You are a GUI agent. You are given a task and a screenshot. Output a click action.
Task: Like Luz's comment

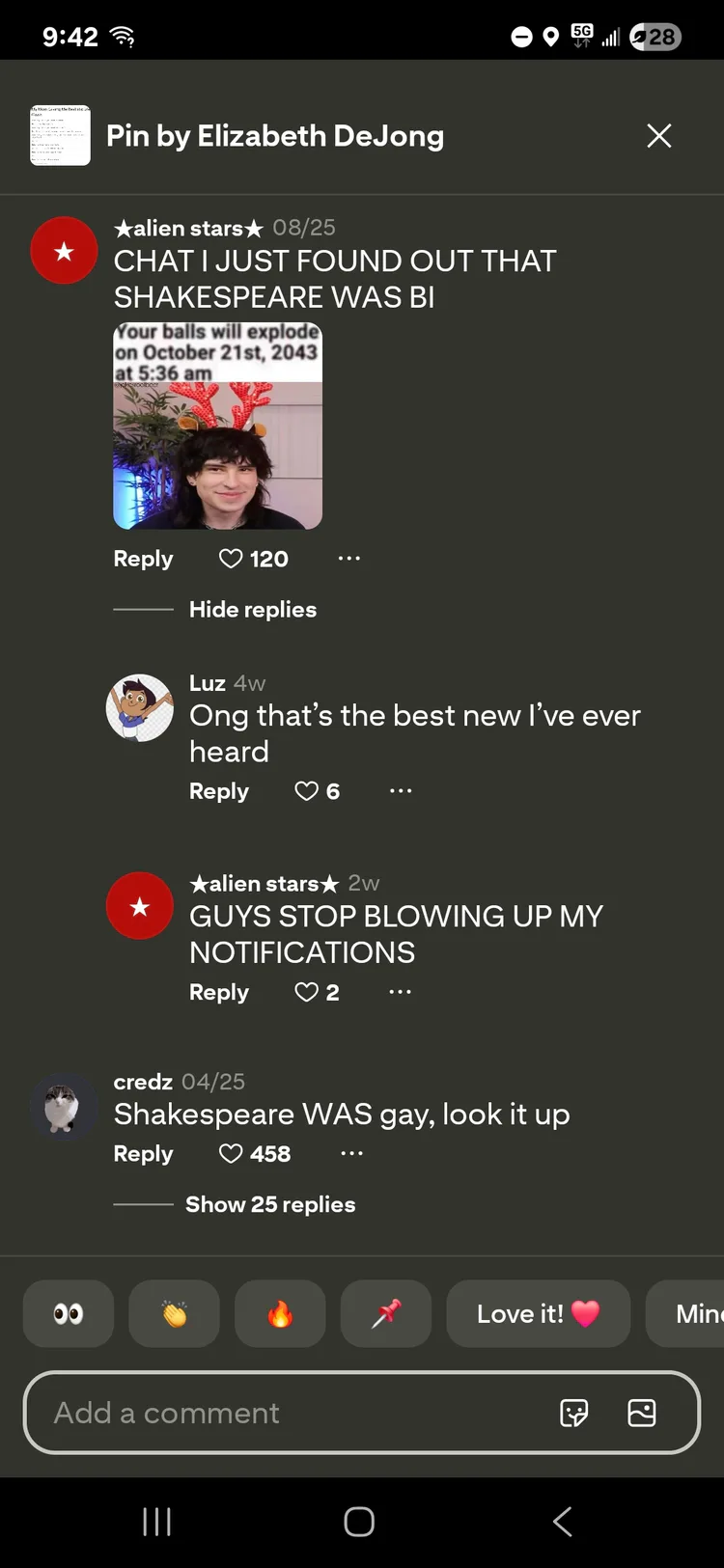306,791
